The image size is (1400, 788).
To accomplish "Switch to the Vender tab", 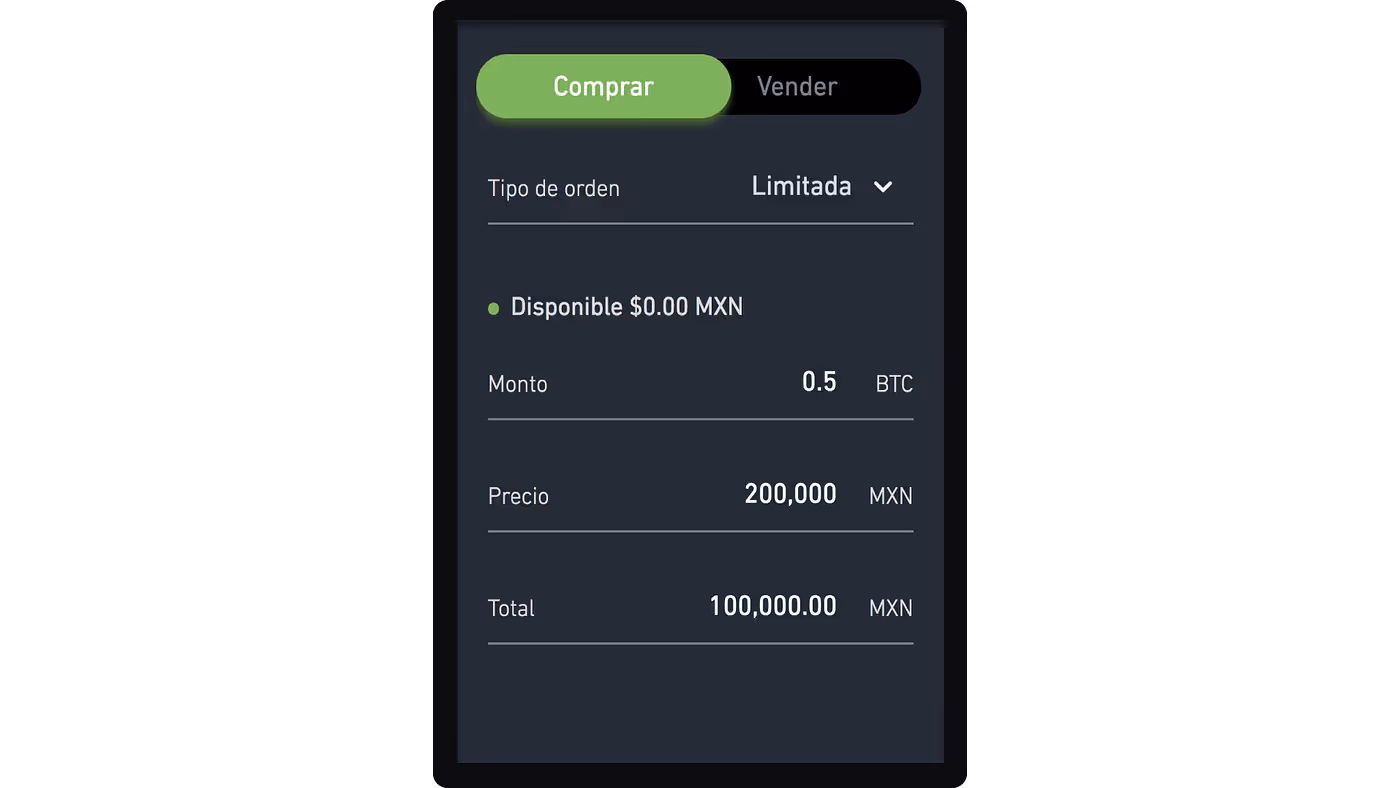I will [797, 87].
